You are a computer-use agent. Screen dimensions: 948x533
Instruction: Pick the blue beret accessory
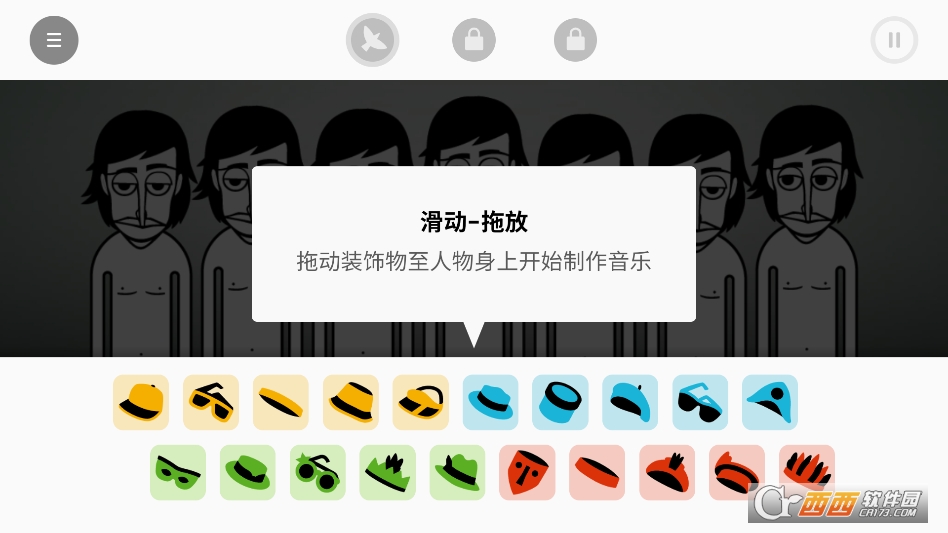coord(631,403)
